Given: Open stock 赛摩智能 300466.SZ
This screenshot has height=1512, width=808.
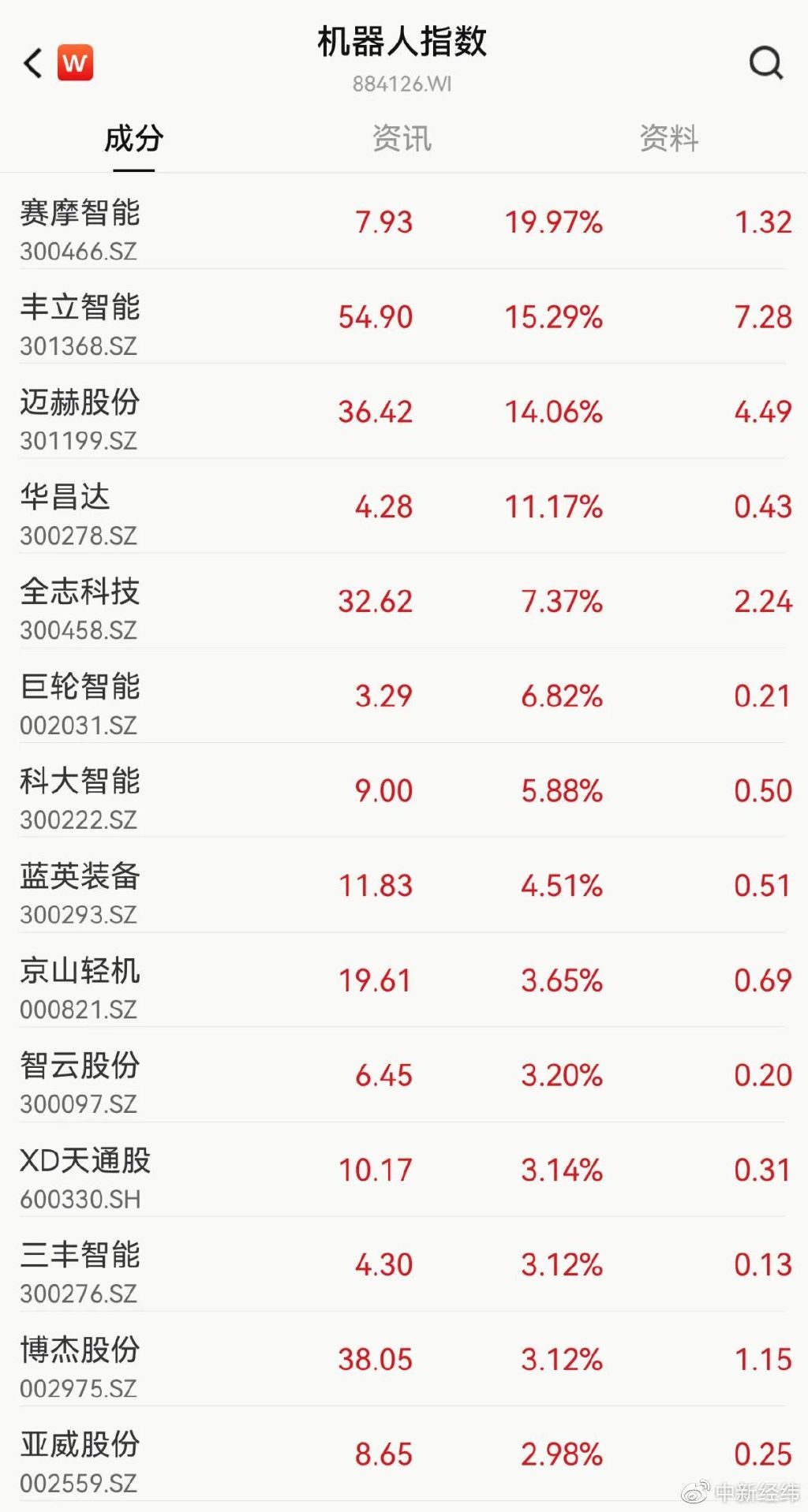Looking at the screenshot, I should pyautogui.click(x=404, y=222).
